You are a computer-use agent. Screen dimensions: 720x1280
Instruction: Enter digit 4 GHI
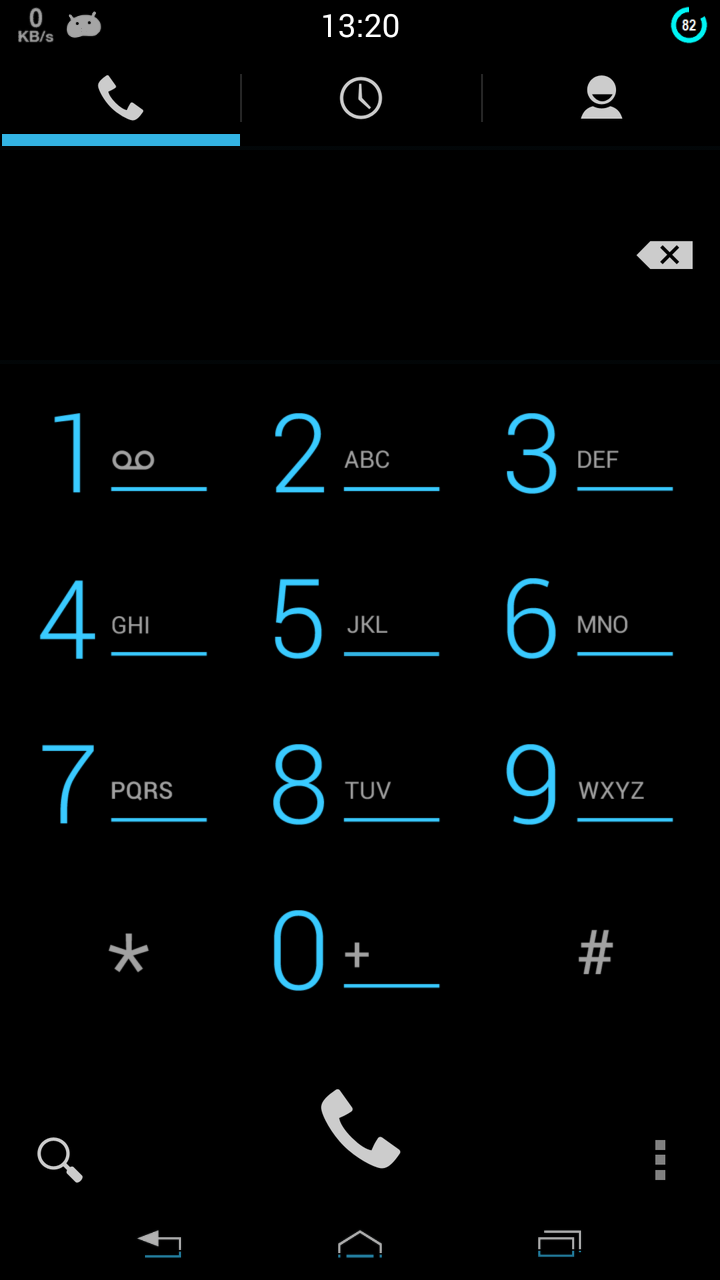125,620
